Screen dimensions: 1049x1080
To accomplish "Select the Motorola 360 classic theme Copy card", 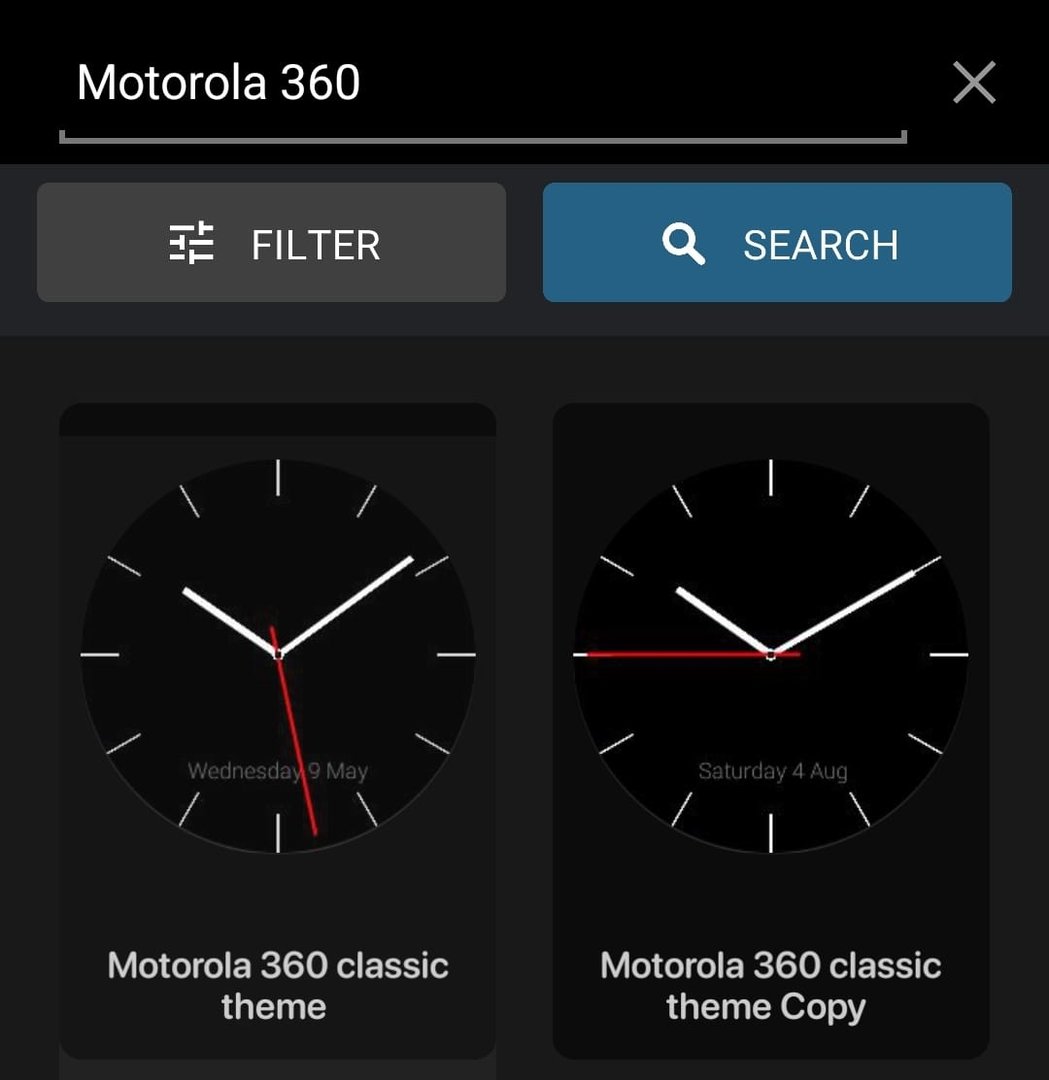I will coord(770,730).
